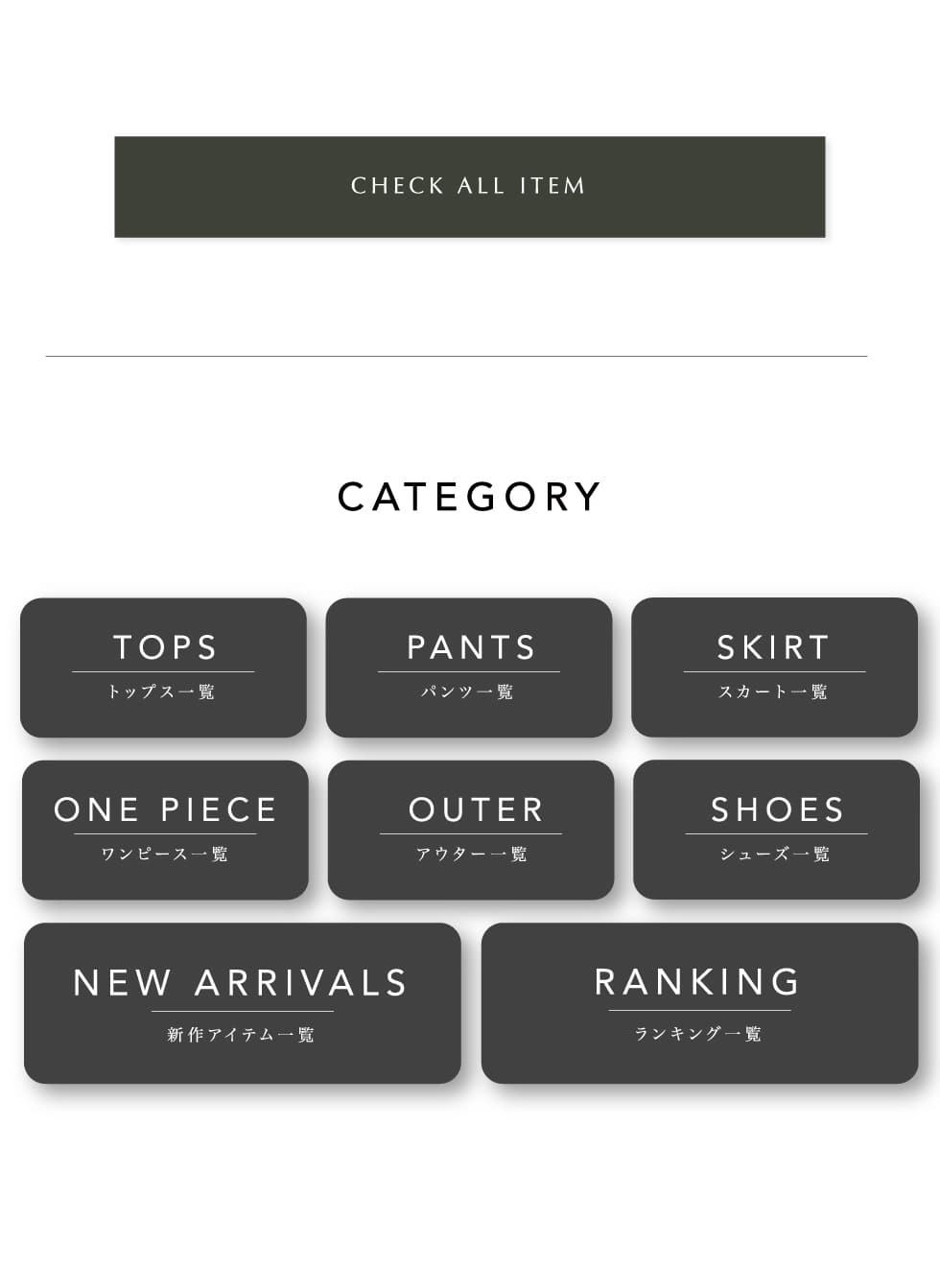The height and width of the screenshot is (1288, 940).
Task: Show NEW ARRIVALS items
Action: pos(242,1003)
